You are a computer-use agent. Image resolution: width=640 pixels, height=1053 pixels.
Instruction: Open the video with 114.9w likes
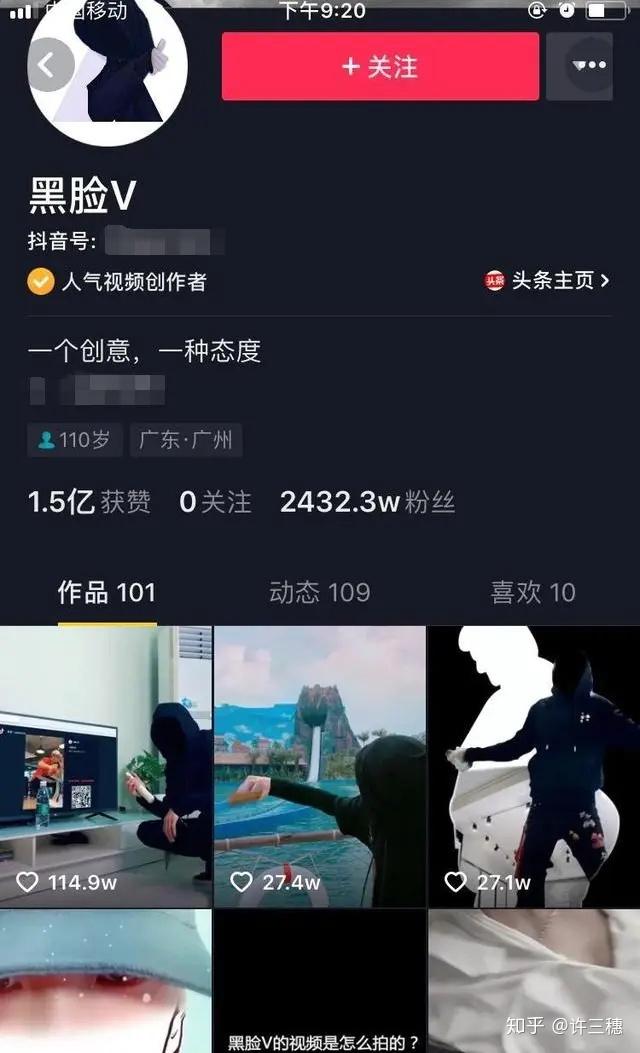pyautogui.click(x=105, y=766)
